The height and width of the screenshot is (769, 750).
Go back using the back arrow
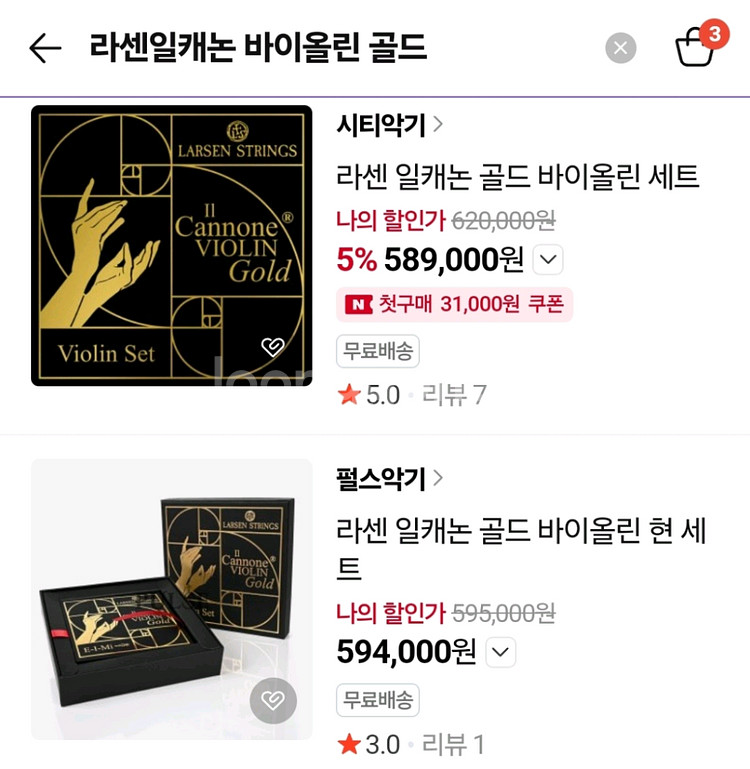point(45,48)
